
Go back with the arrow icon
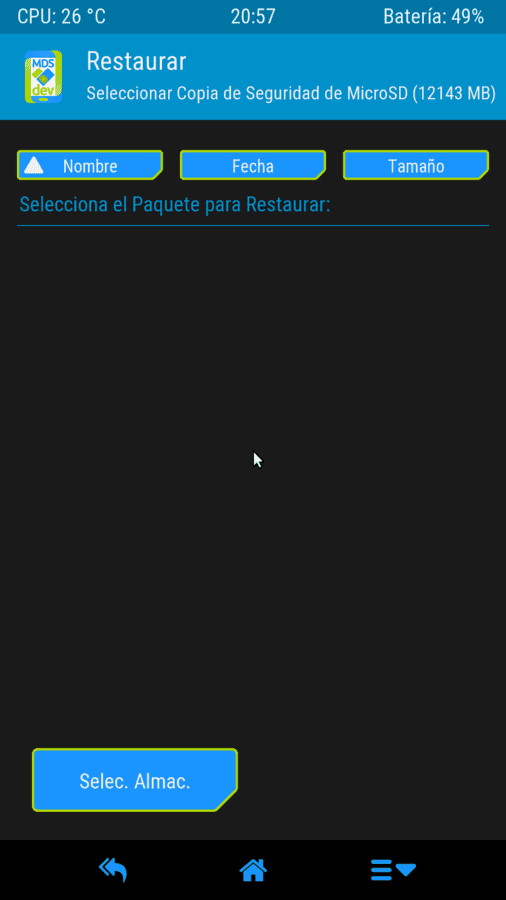(113, 870)
